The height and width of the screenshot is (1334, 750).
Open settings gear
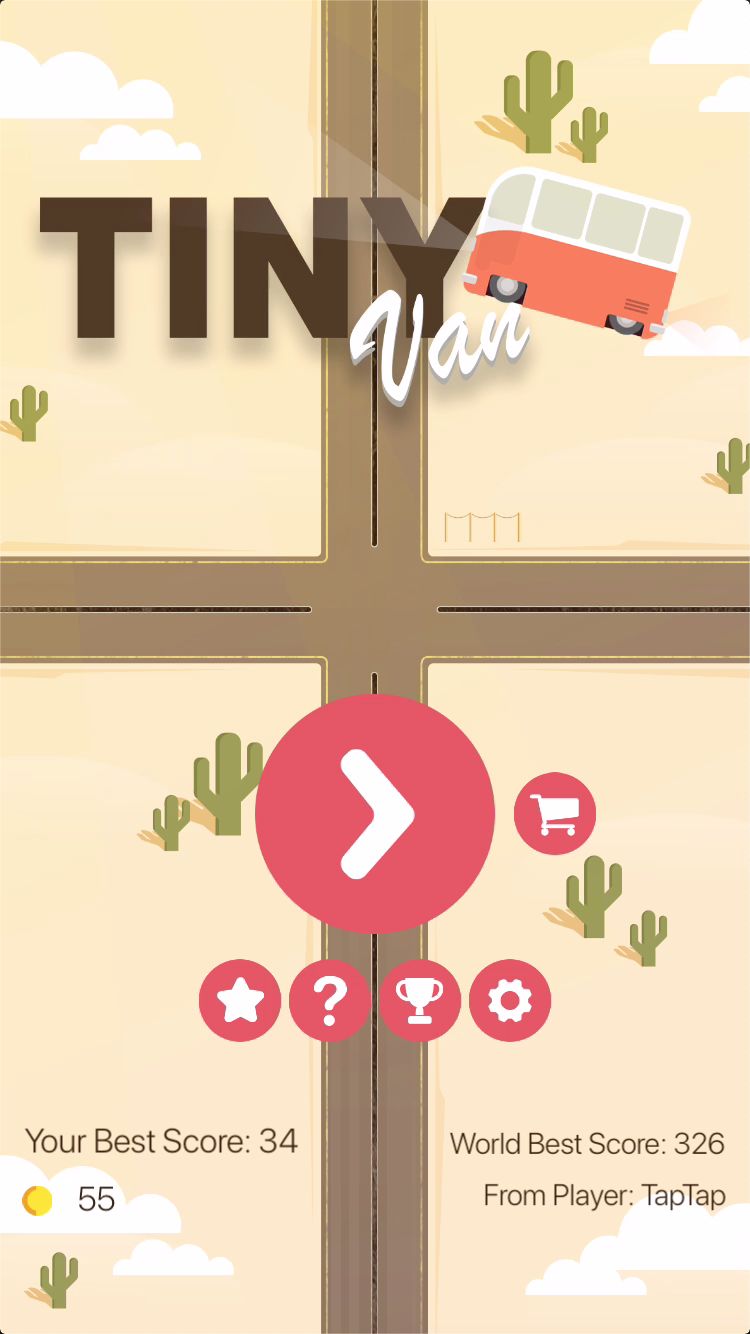(x=510, y=1000)
